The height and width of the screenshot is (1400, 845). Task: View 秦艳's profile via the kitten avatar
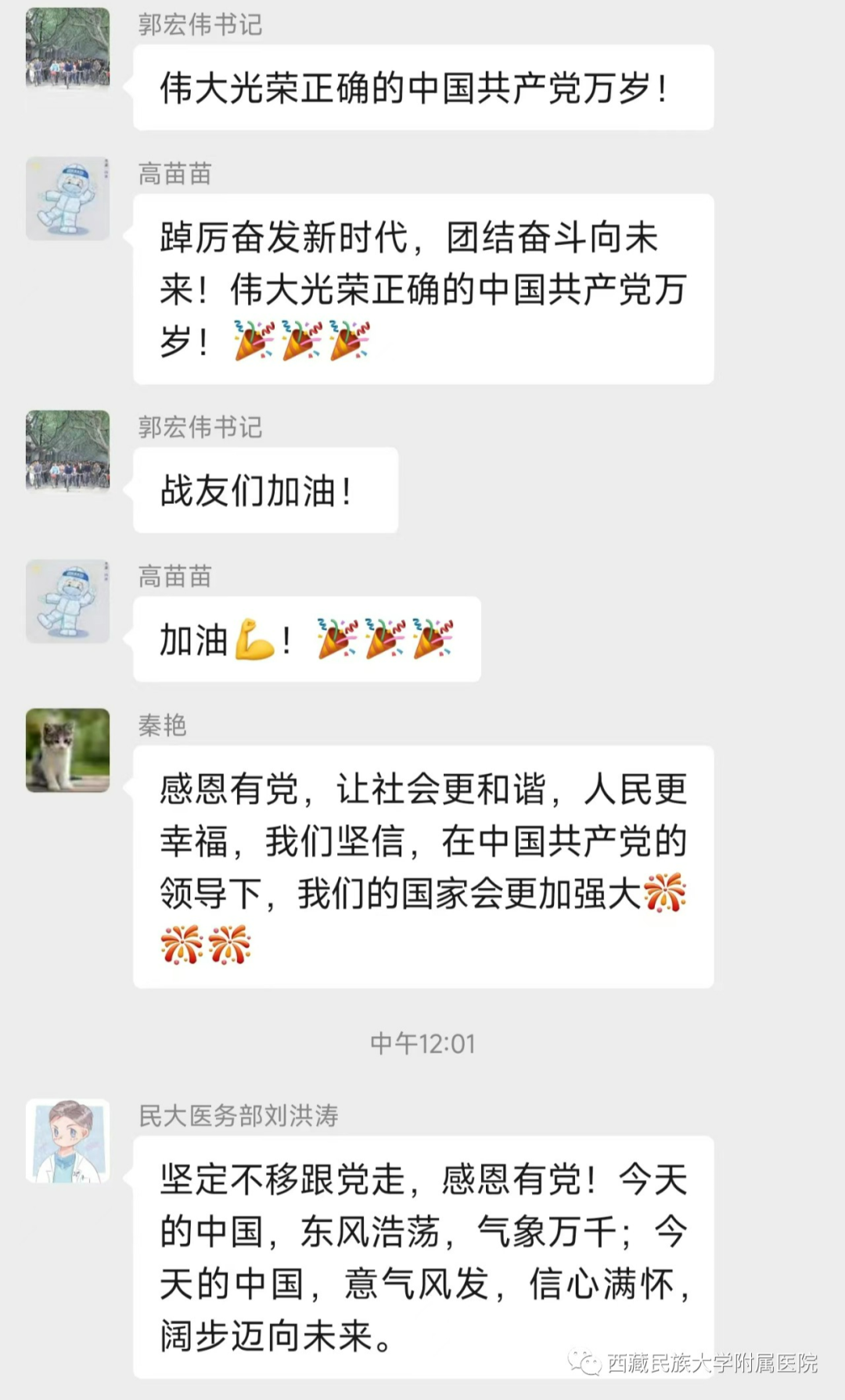pyautogui.click(x=67, y=750)
